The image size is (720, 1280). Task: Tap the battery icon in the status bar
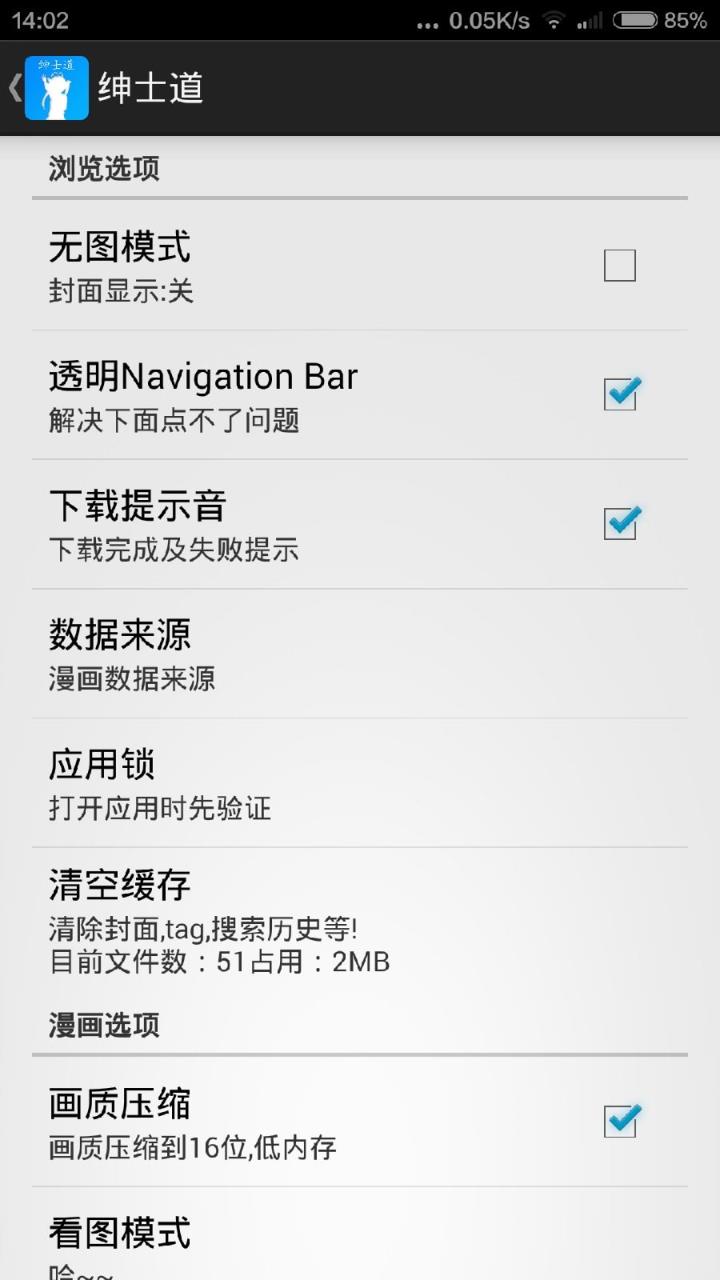click(636, 18)
